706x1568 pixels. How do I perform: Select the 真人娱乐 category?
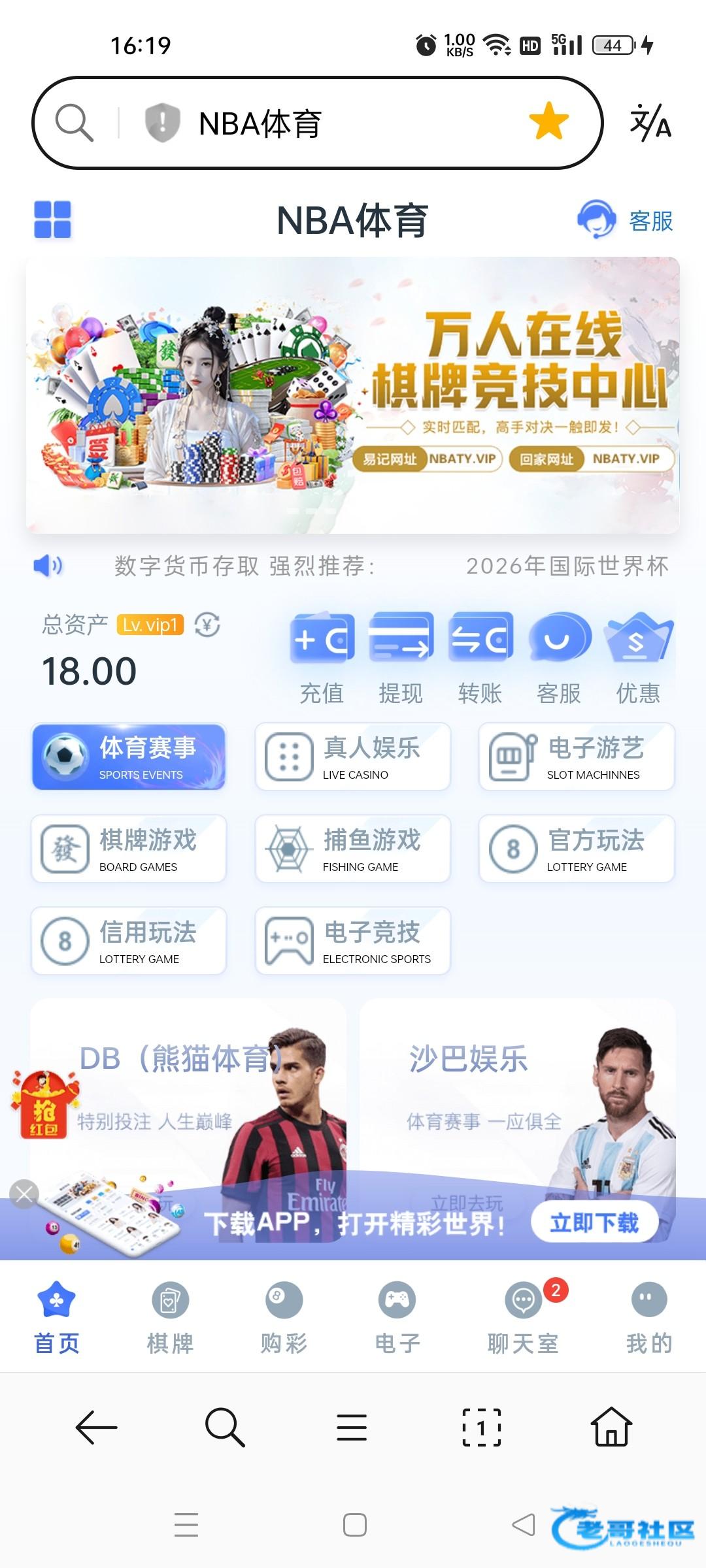353,757
